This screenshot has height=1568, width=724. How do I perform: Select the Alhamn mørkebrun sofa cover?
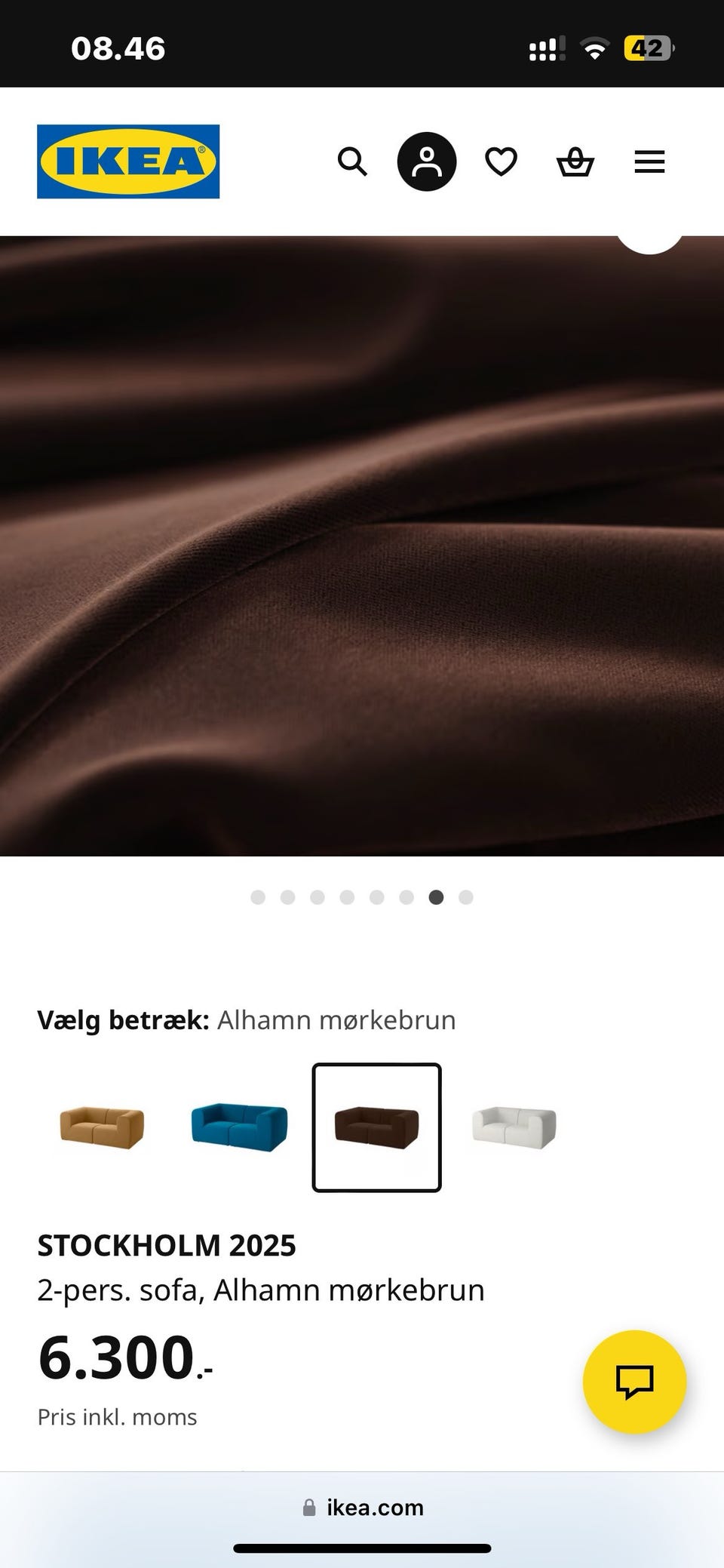(x=376, y=1127)
